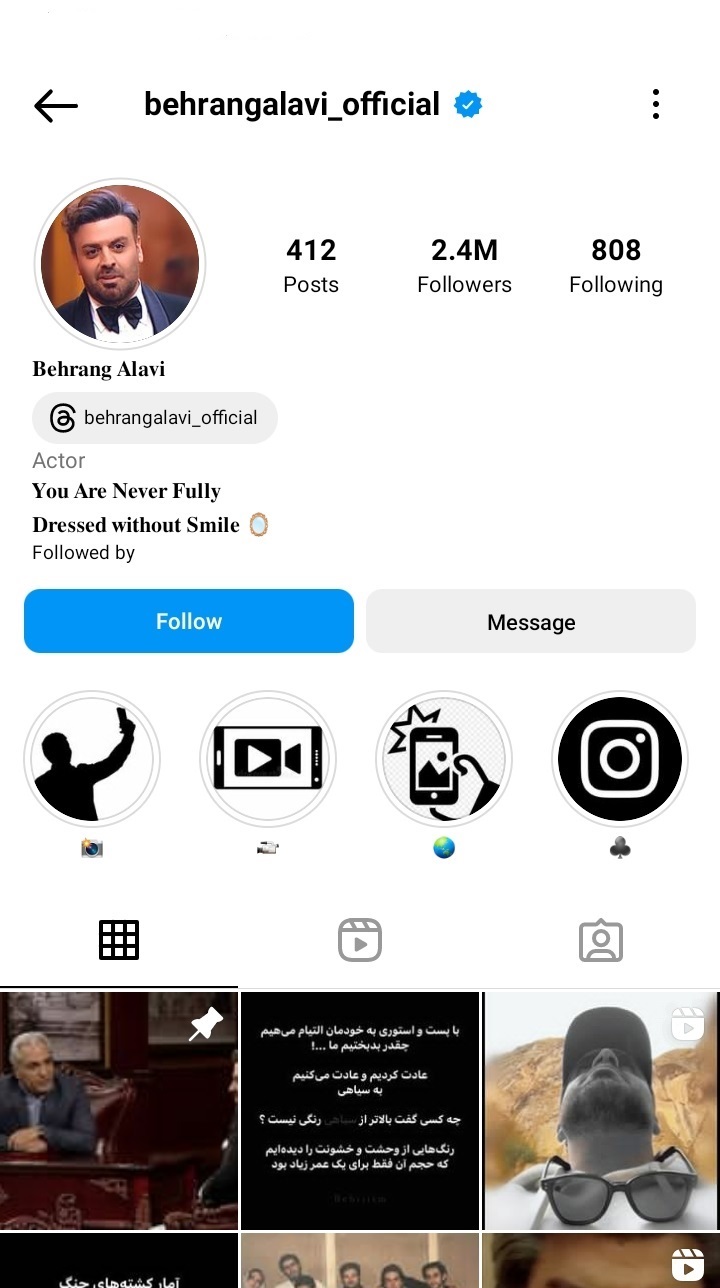The image size is (720, 1288).
Task: Open the 808 Following list
Action: [x=615, y=265]
